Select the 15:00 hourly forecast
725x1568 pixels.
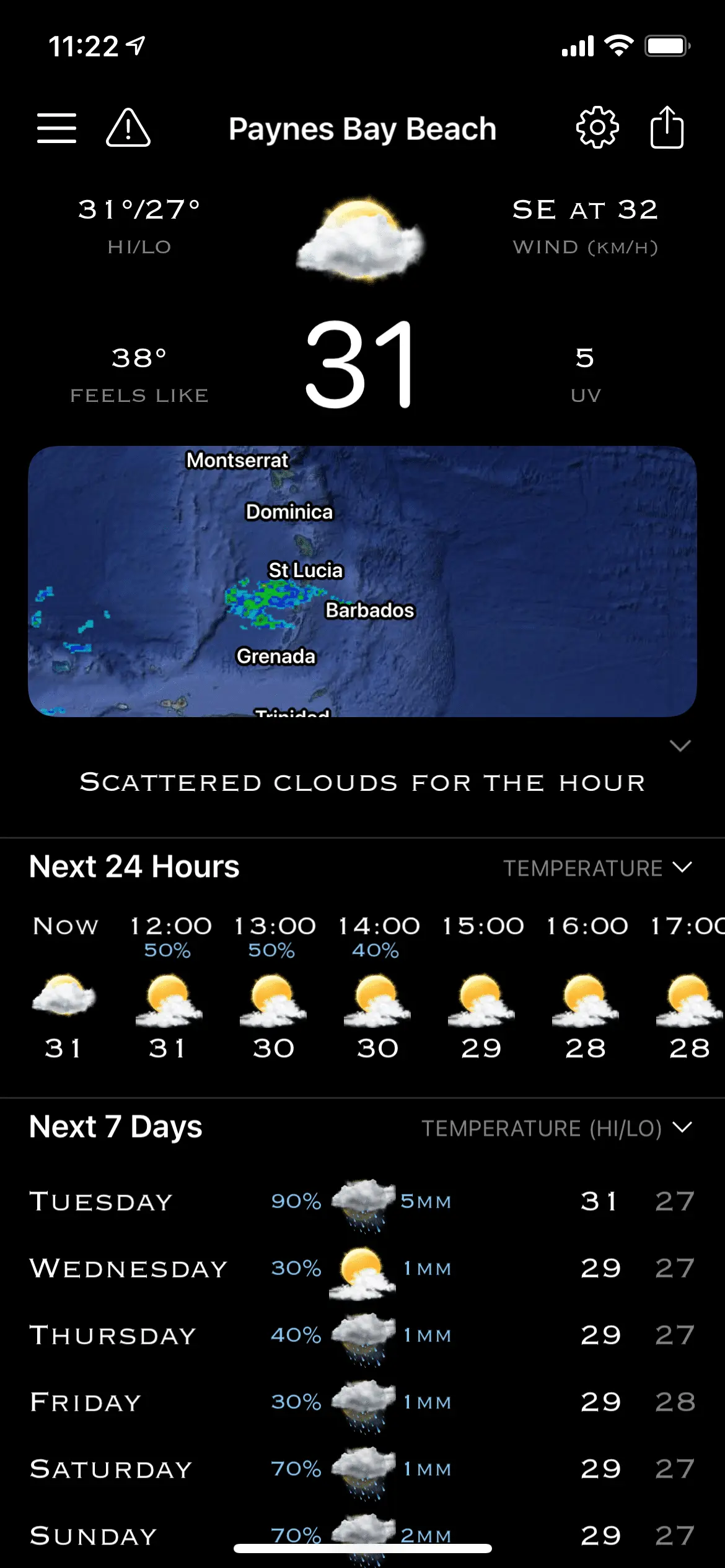point(482,988)
